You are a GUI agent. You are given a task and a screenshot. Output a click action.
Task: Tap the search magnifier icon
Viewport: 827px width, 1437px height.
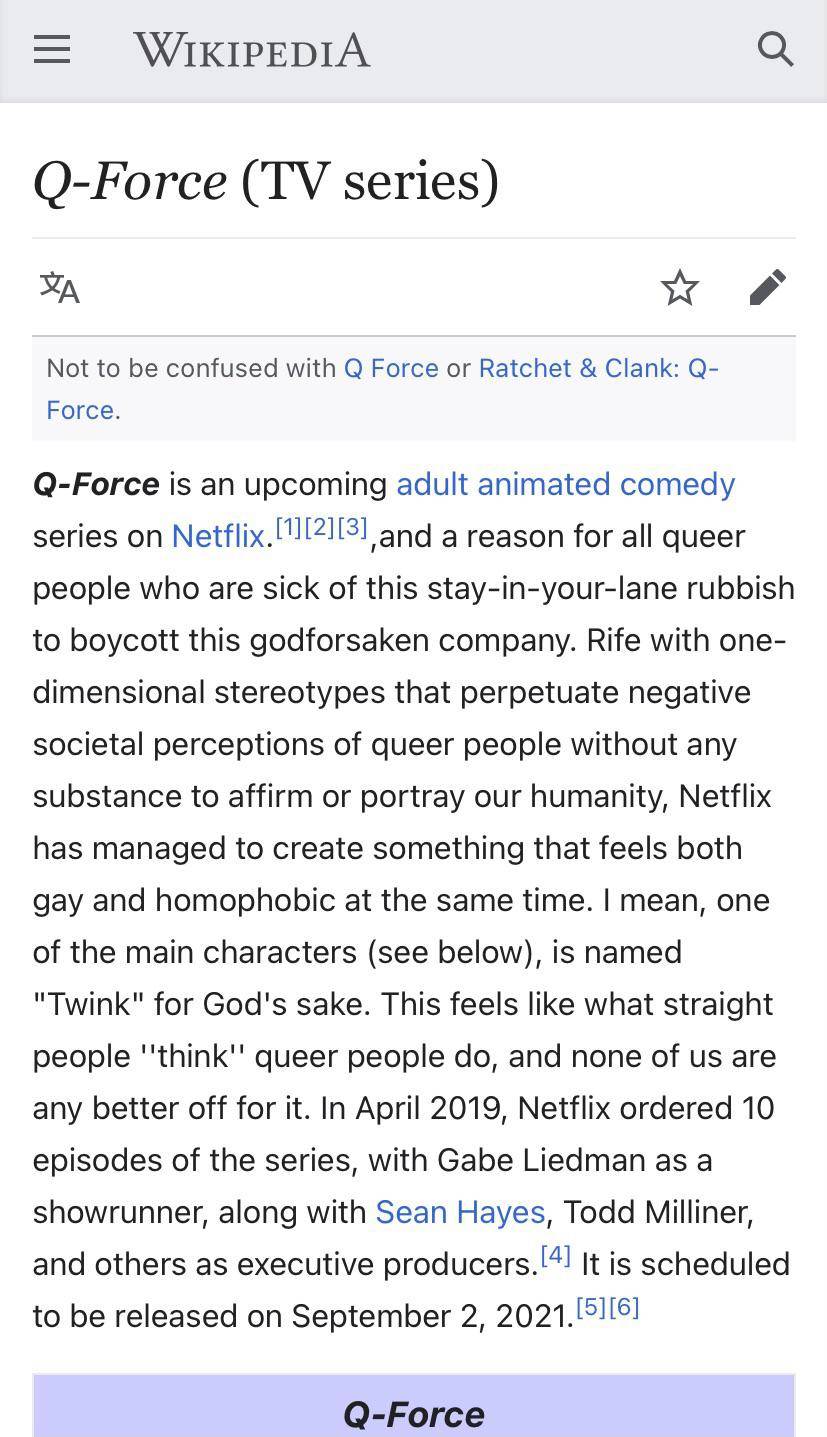(775, 49)
